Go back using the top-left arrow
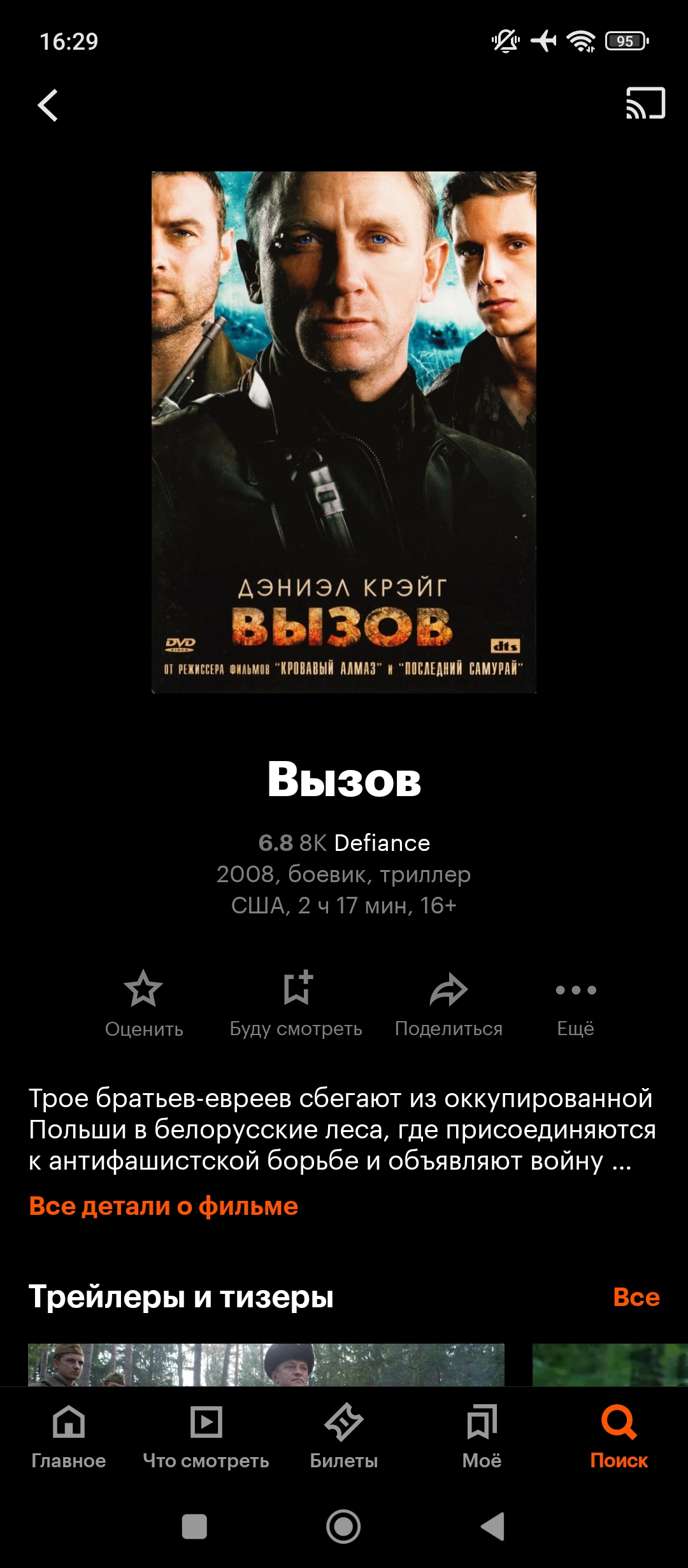This screenshot has width=688, height=1568. [x=48, y=105]
